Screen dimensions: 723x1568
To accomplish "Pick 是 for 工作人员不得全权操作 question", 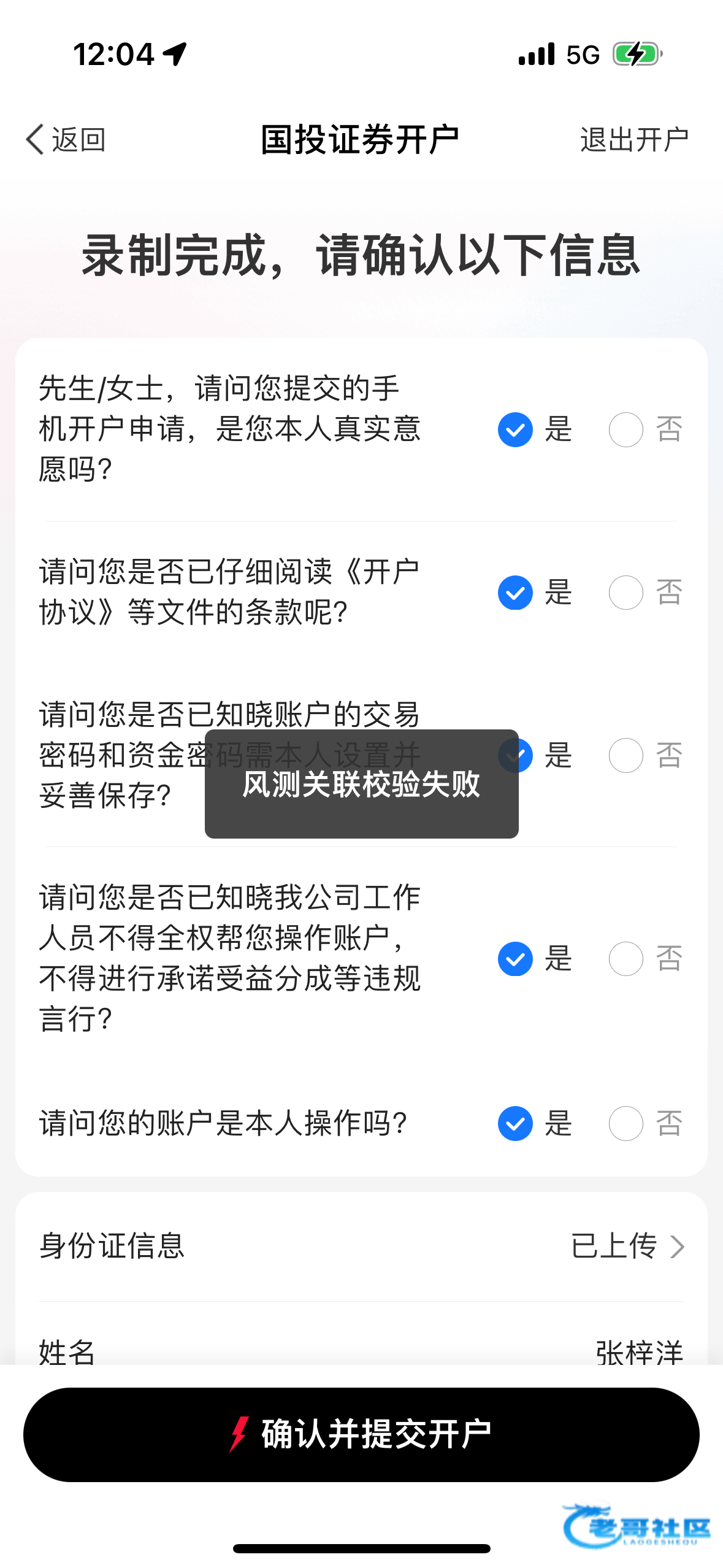I will point(516,959).
